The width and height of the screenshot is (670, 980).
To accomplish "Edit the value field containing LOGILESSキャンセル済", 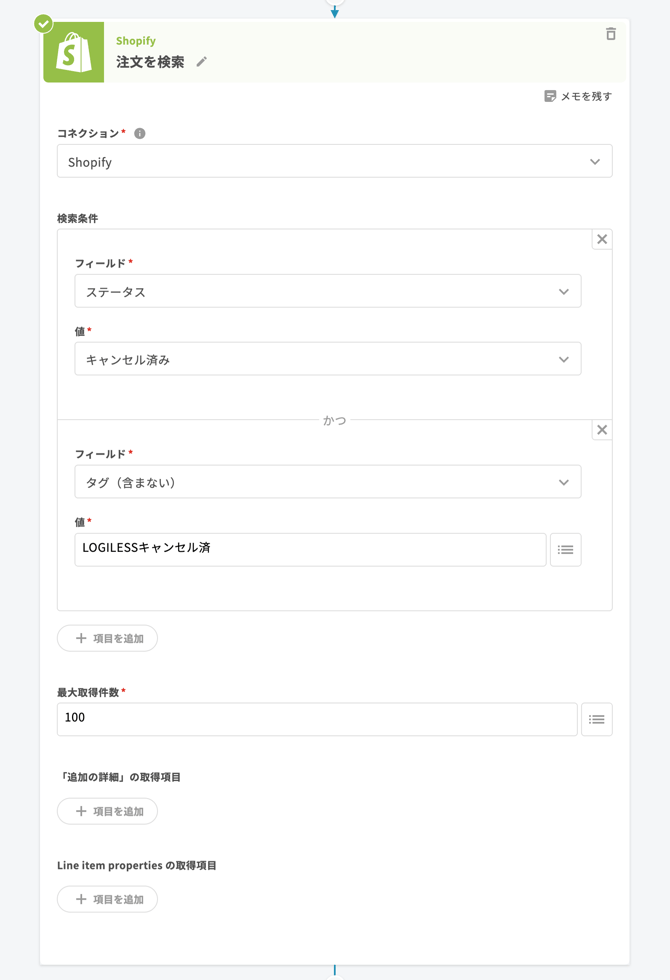I will coord(310,549).
